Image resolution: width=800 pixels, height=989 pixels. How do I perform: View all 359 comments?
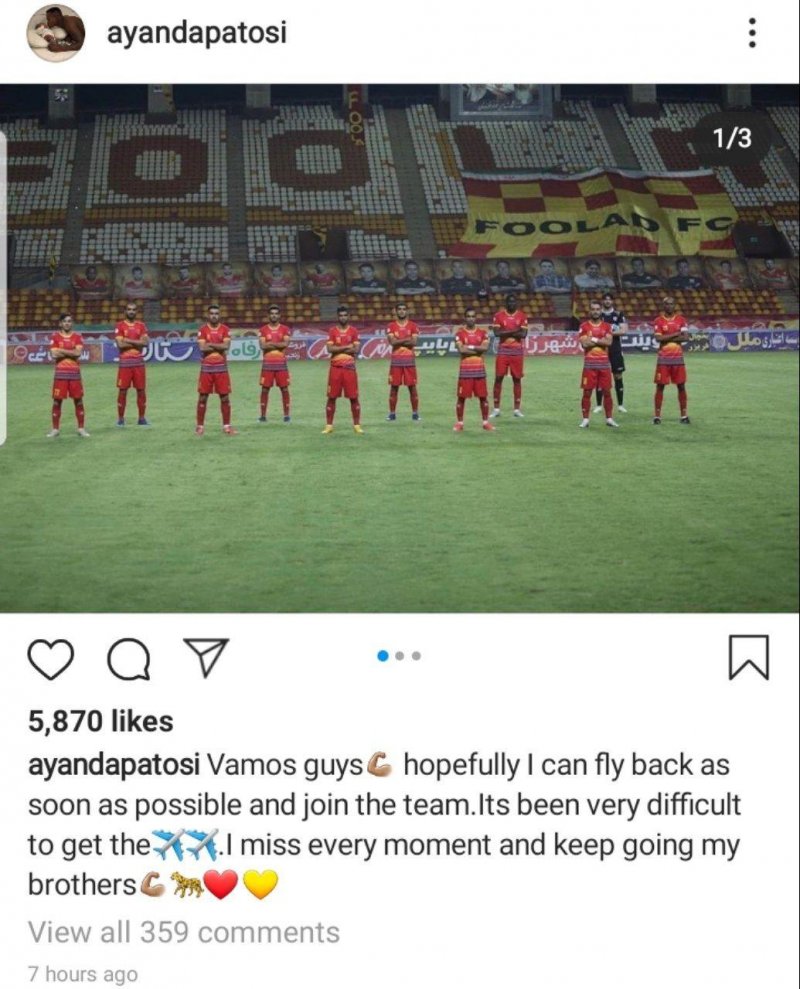pyautogui.click(x=184, y=932)
